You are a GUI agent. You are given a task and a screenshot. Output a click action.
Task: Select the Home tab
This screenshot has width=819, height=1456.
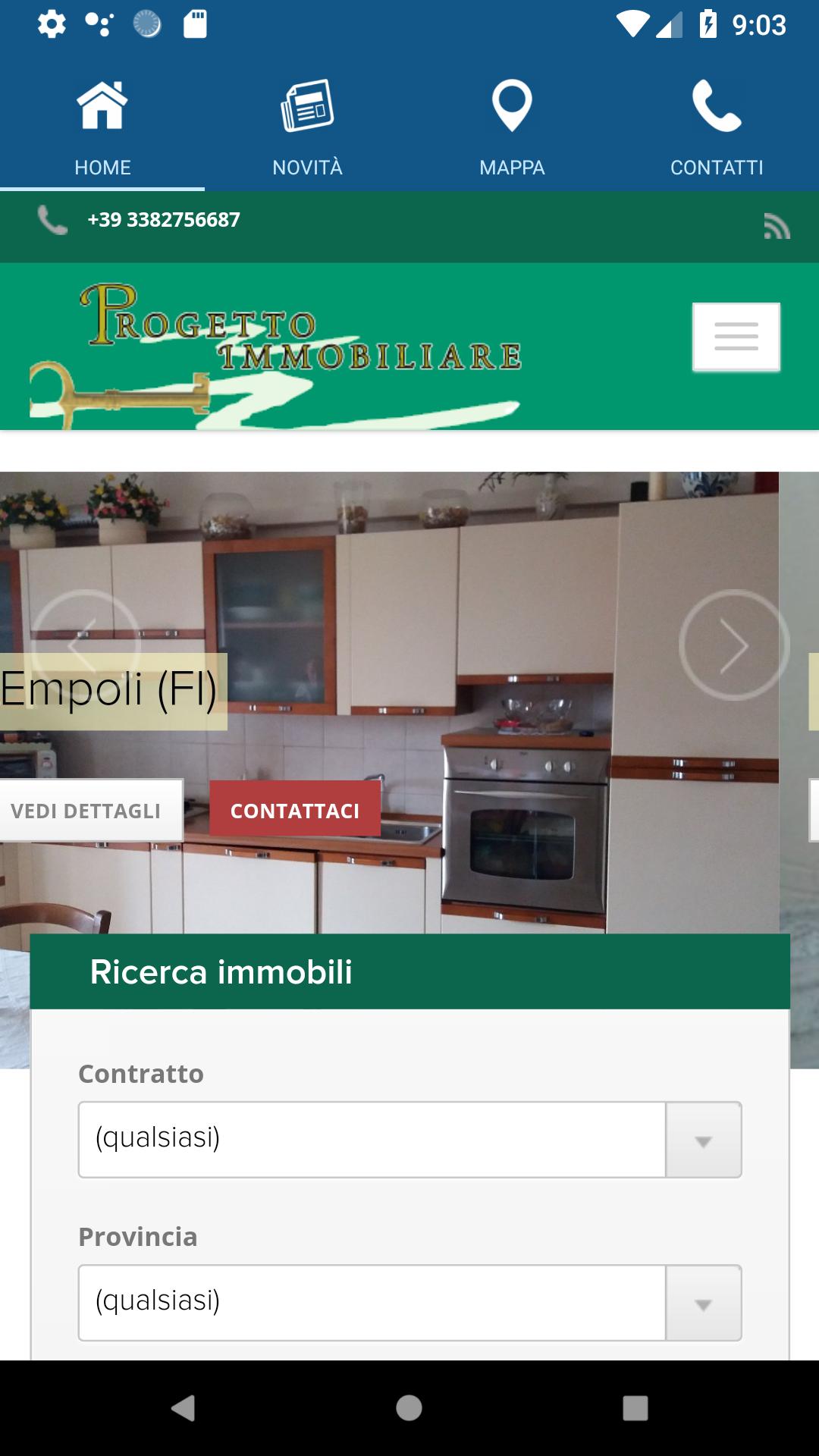102,127
